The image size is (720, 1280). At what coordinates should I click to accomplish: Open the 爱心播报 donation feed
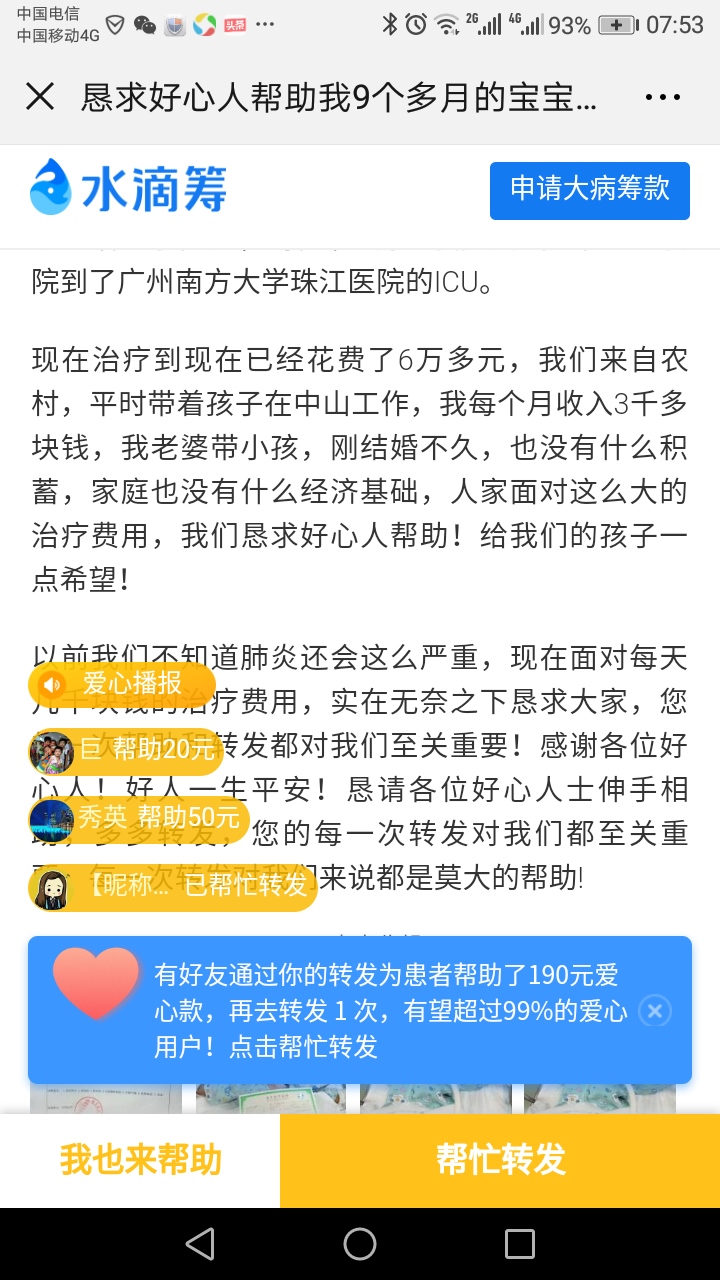pos(122,683)
